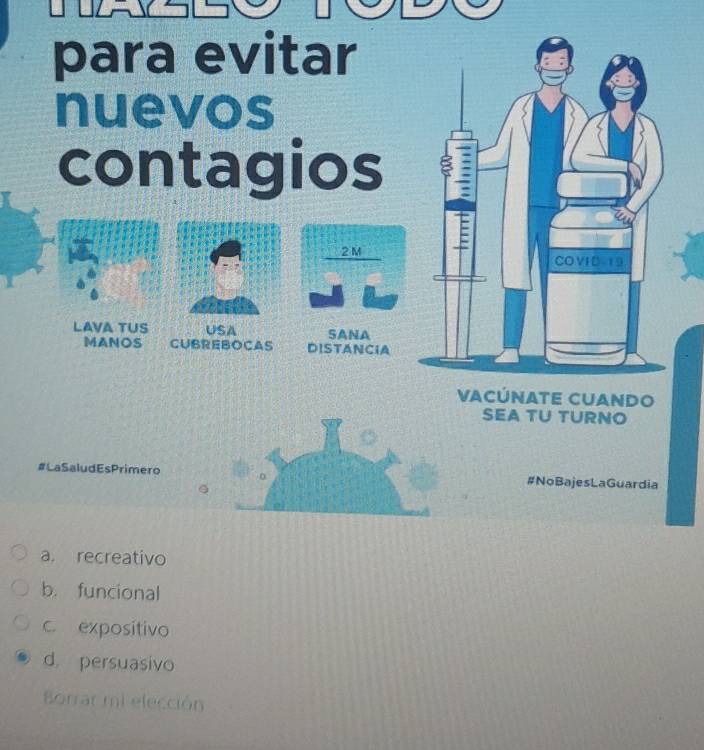The width and height of the screenshot is (704, 750).
Task: Select option d. persuasivo
Action: click(23, 660)
